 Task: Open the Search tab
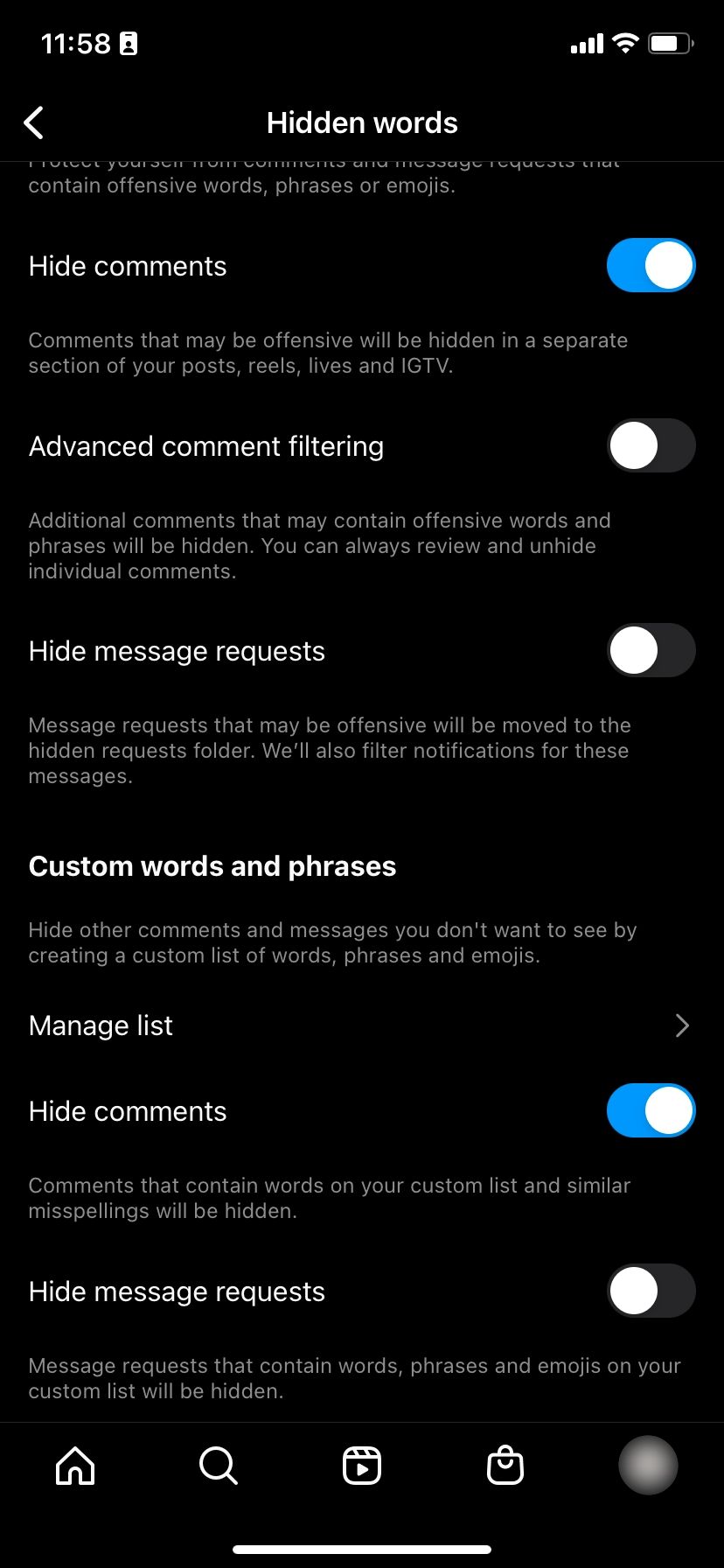click(219, 1465)
